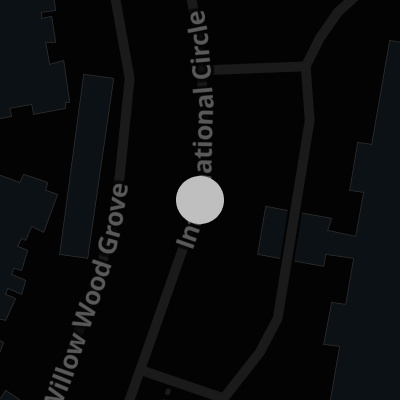The width and height of the screenshot is (400, 400).
Task: Tap the location marker on International Circle
Action: tap(200, 200)
